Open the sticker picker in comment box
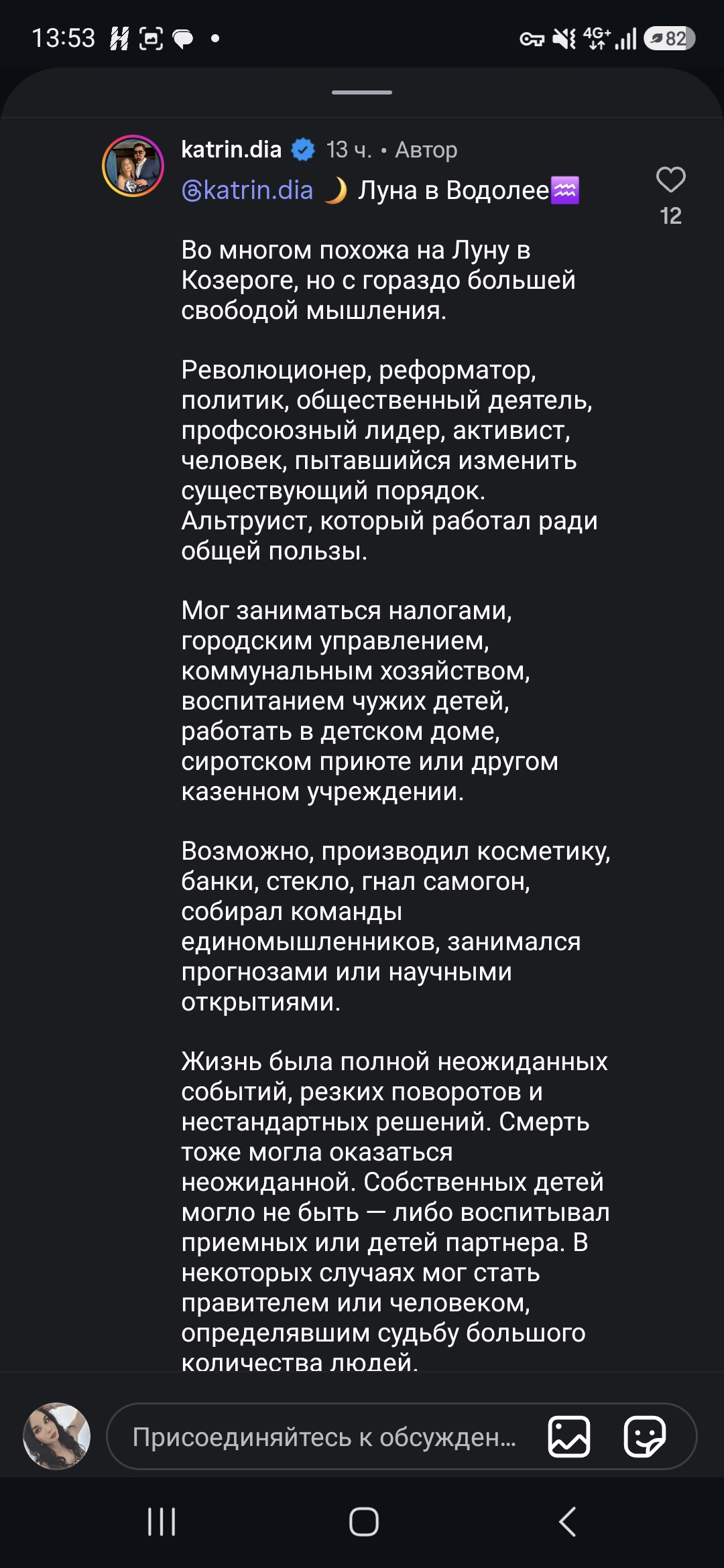This screenshot has height=1568, width=724. point(644,1436)
